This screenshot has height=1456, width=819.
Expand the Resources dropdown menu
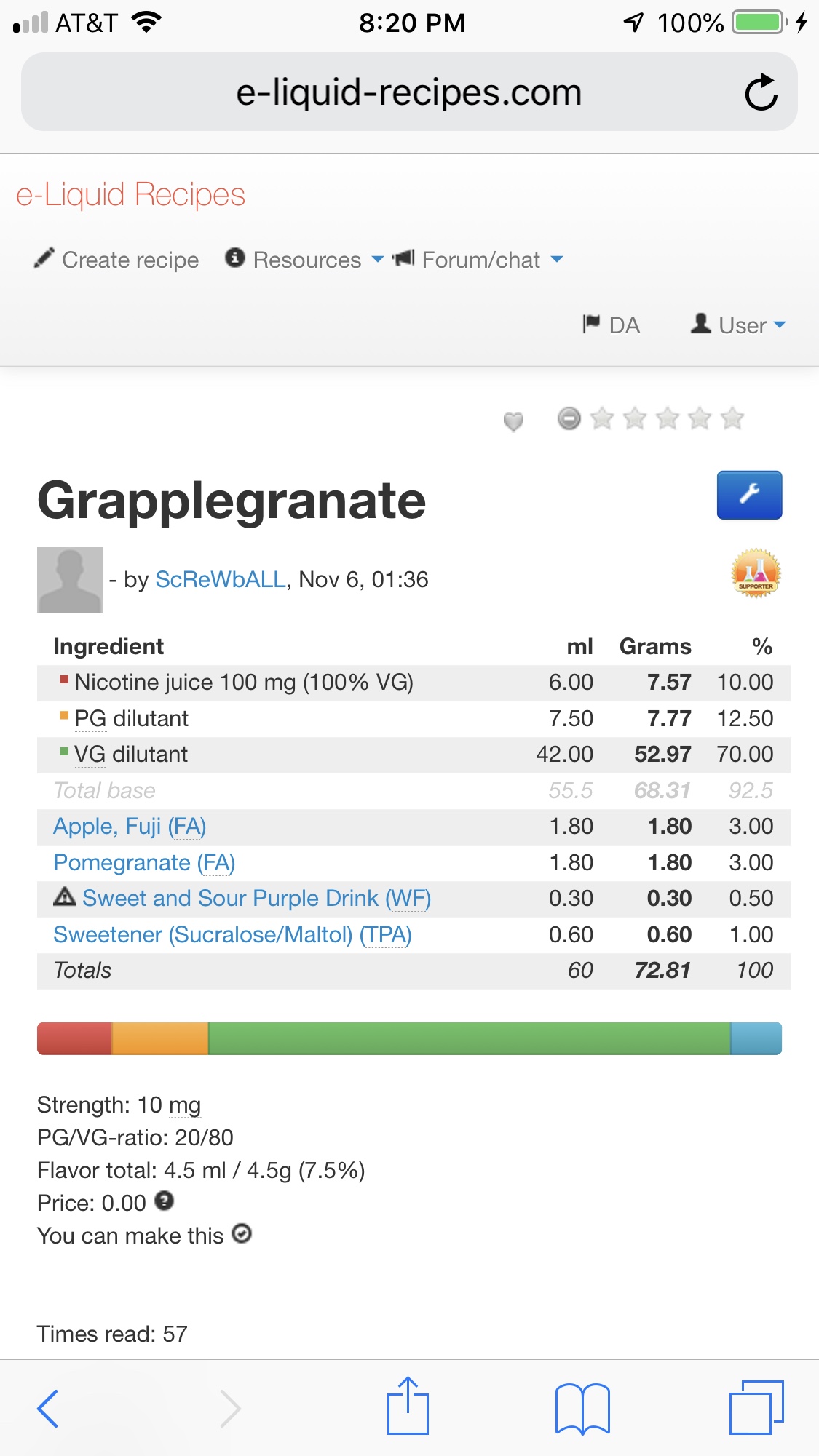pos(304,260)
